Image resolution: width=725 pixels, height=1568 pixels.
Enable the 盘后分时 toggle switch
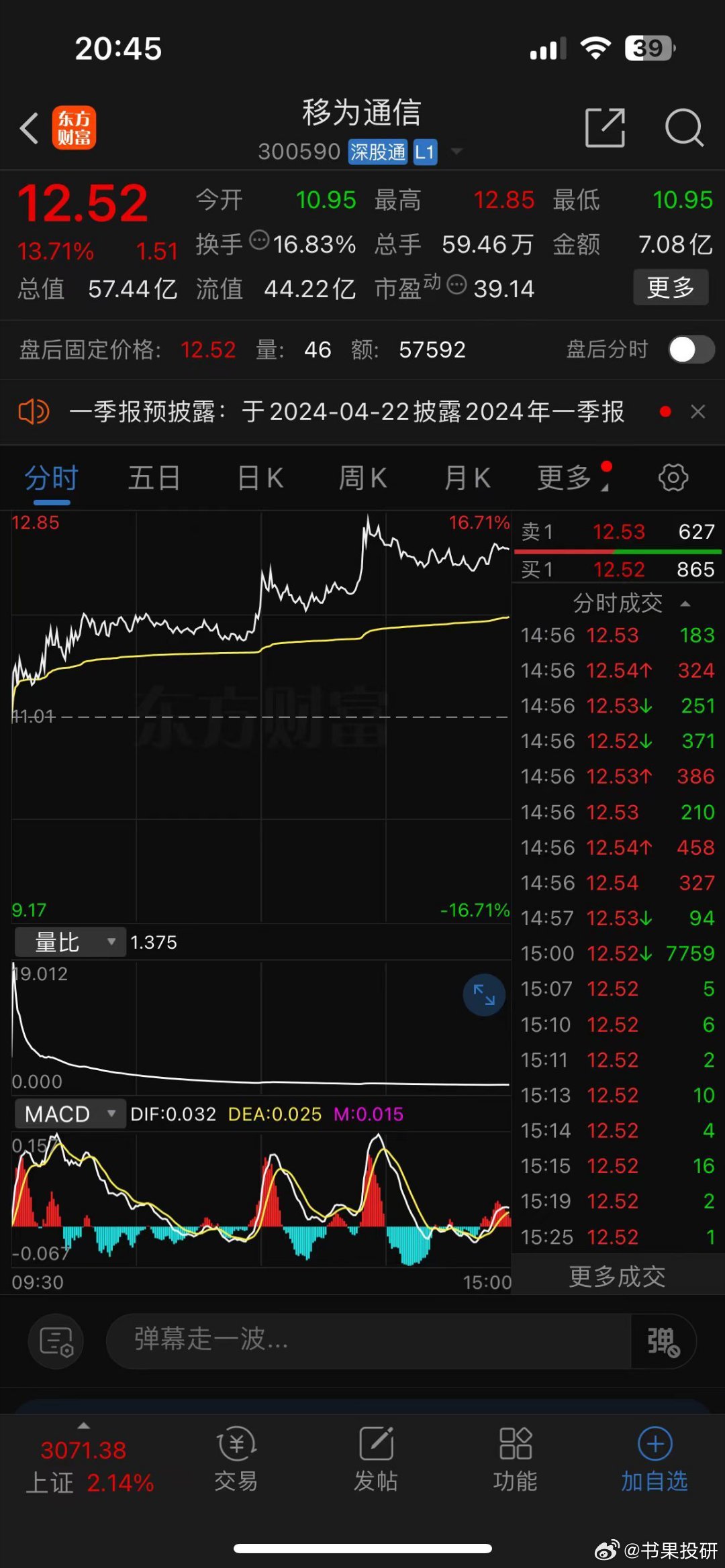[691, 349]
